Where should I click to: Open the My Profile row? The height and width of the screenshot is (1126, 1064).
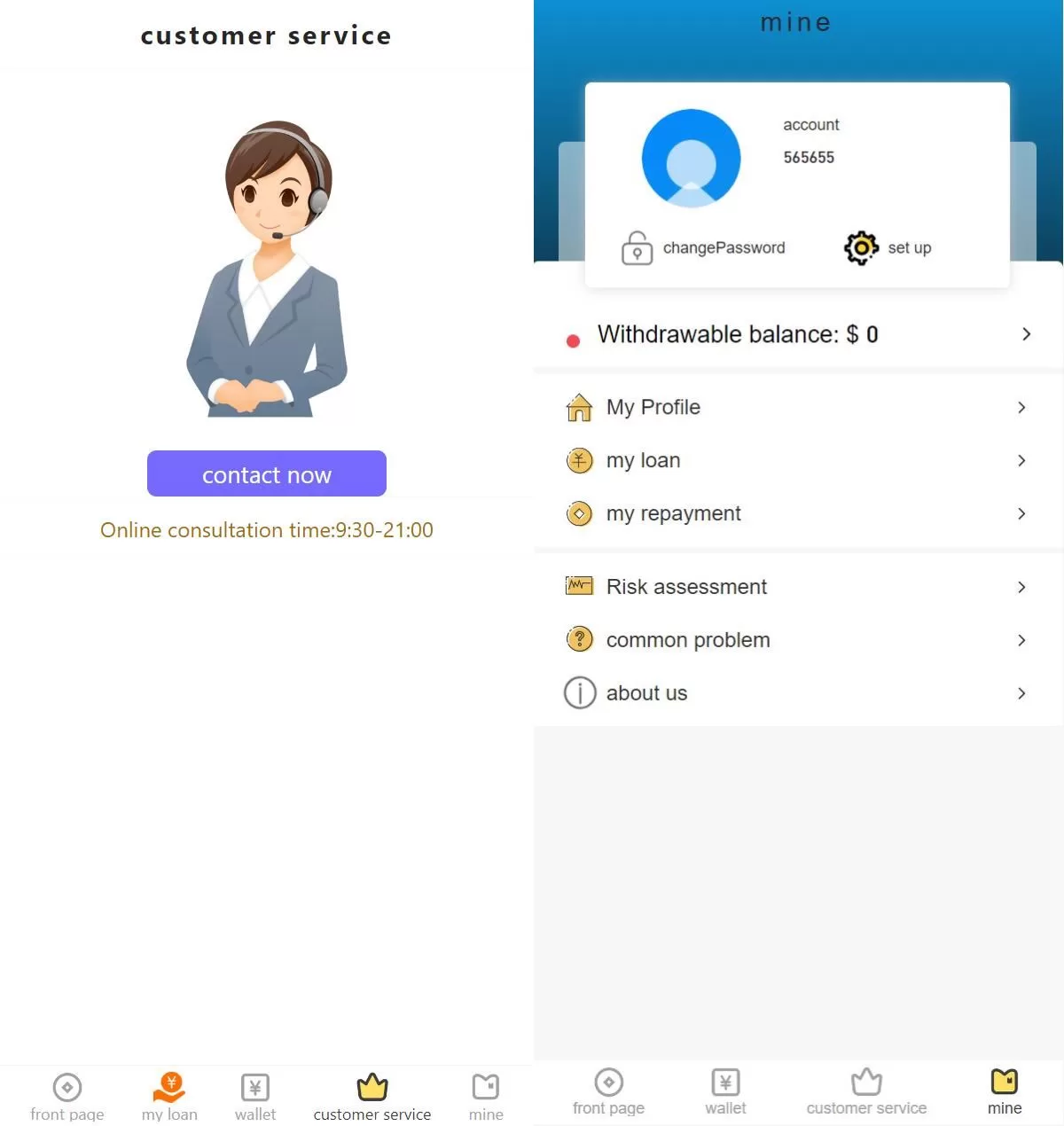(798, 407)
